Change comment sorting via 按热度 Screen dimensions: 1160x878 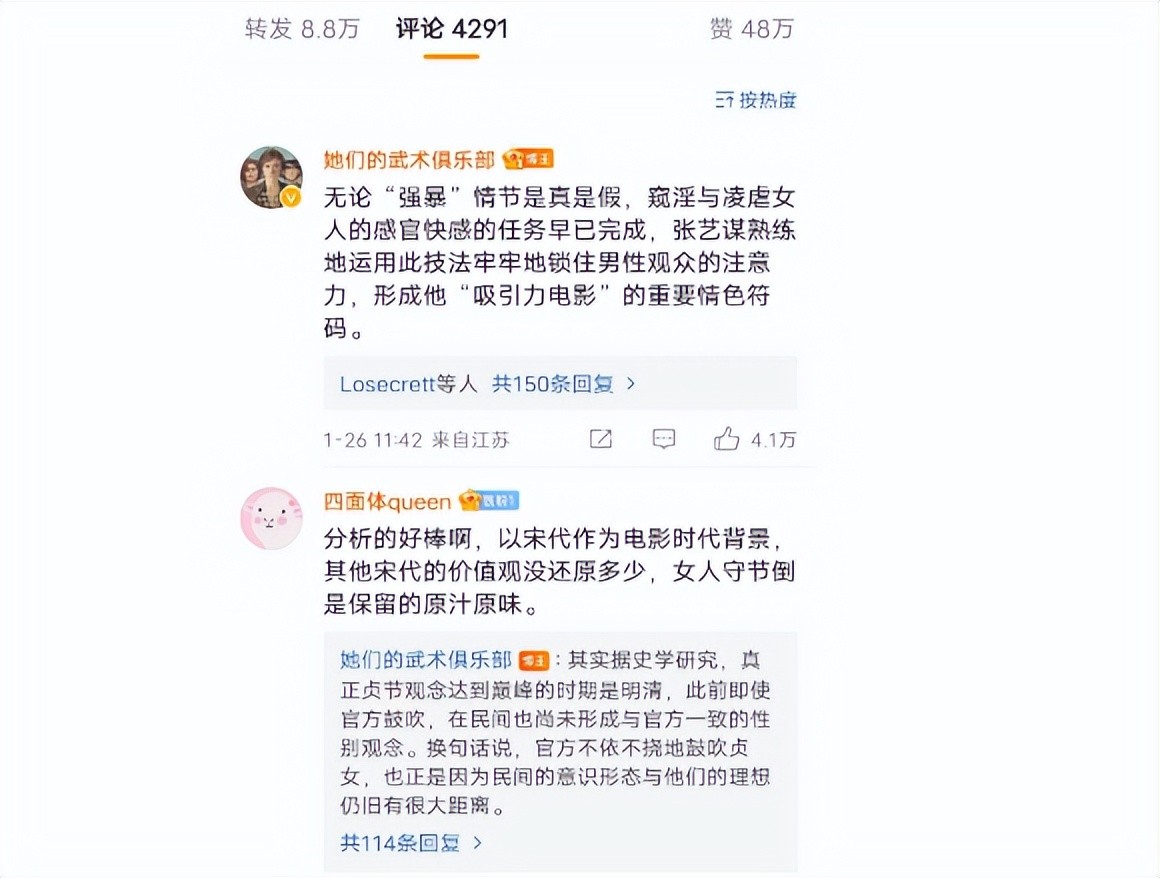[x=757, y=100]
